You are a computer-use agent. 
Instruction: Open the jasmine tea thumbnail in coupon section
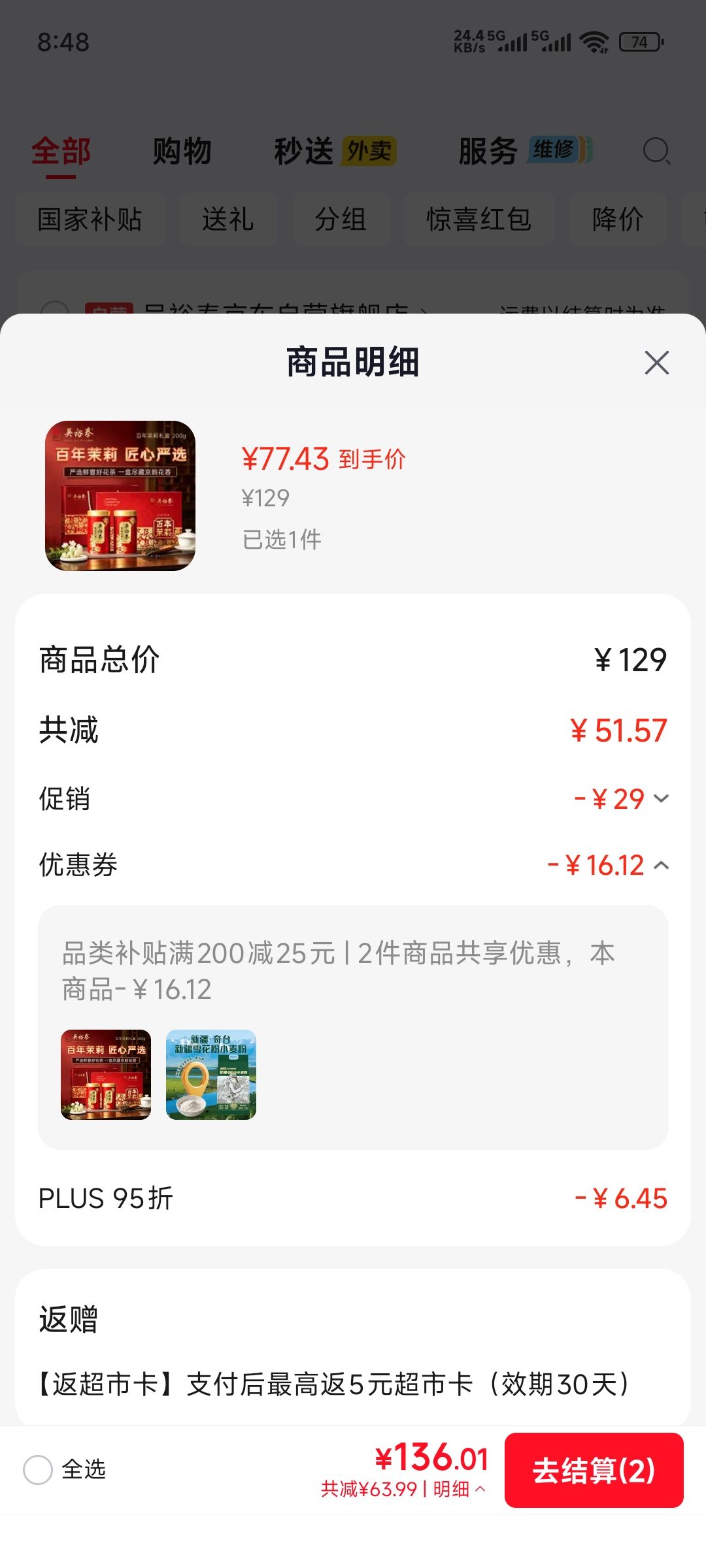[x=106, y=1075]
